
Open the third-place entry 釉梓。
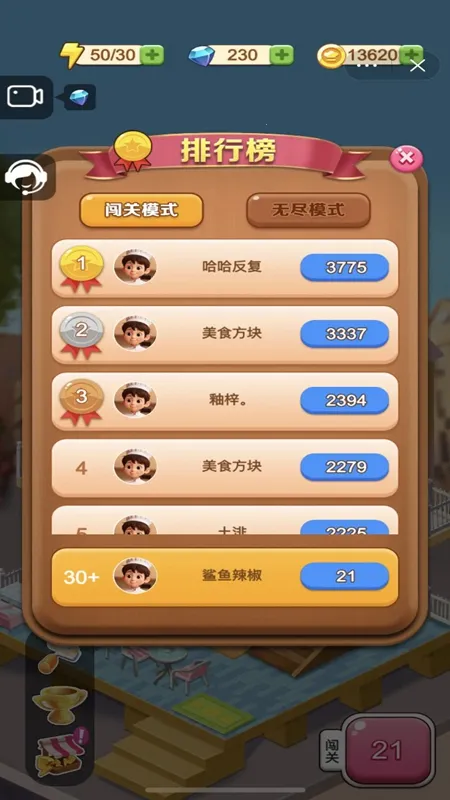[x=224, y=401]
